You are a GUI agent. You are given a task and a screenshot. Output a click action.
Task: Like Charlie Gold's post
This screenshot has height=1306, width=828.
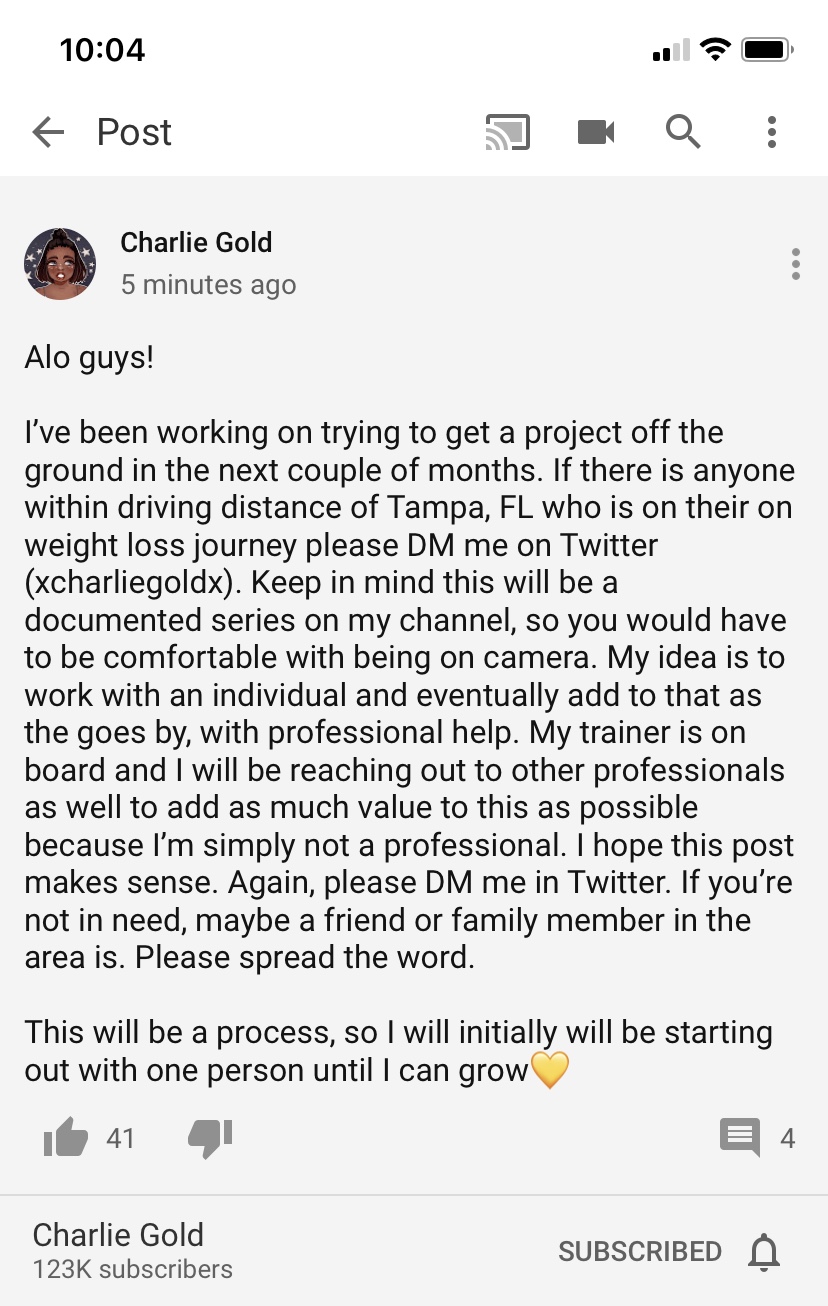click(66, 1138)
